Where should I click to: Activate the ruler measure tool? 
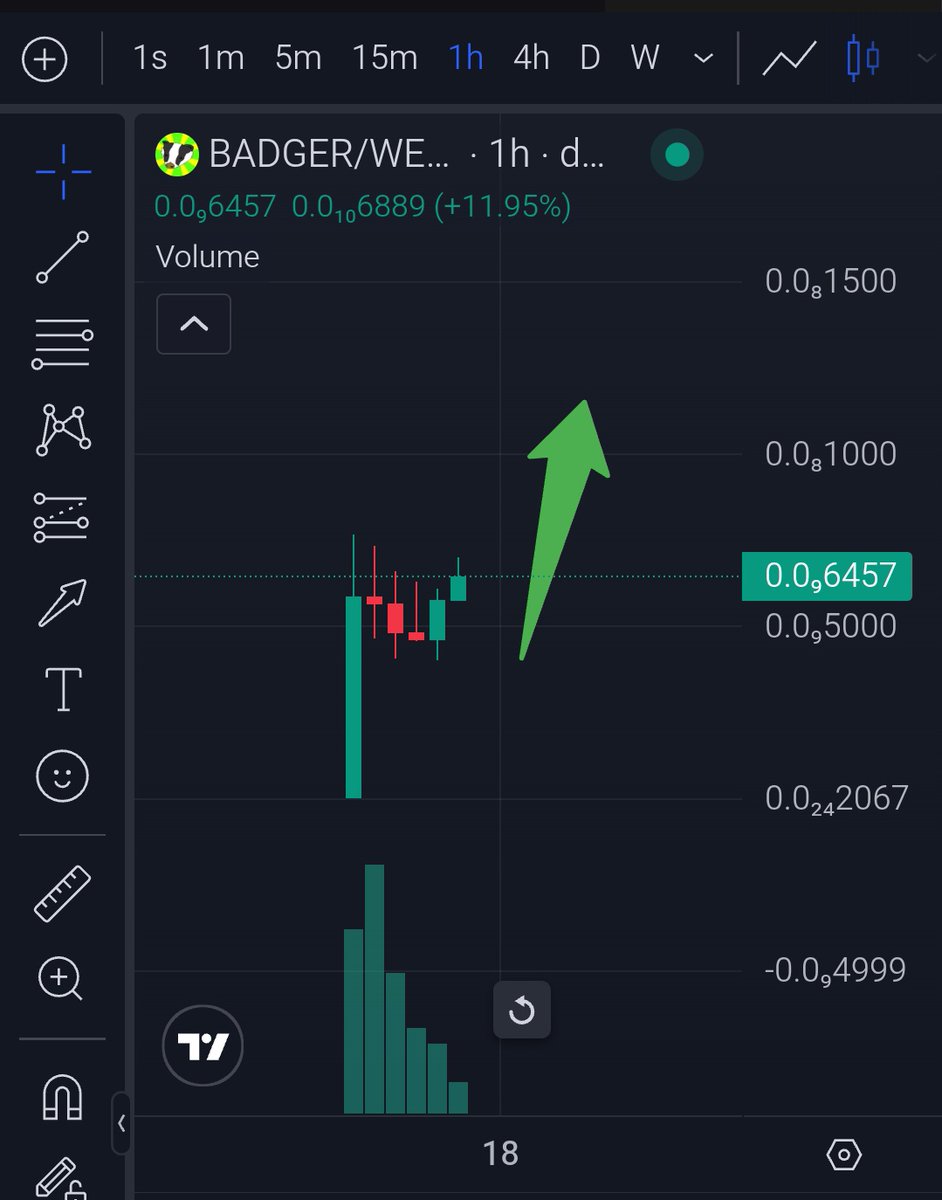[62, 893]
